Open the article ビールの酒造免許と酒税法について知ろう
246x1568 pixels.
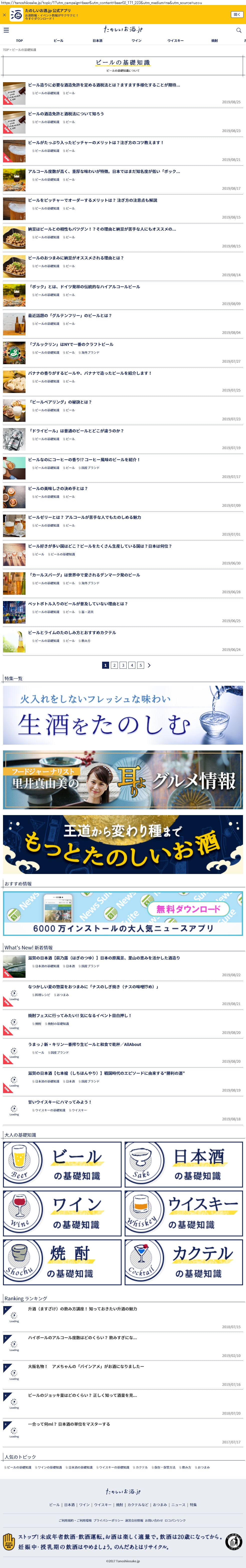point(66,114)
